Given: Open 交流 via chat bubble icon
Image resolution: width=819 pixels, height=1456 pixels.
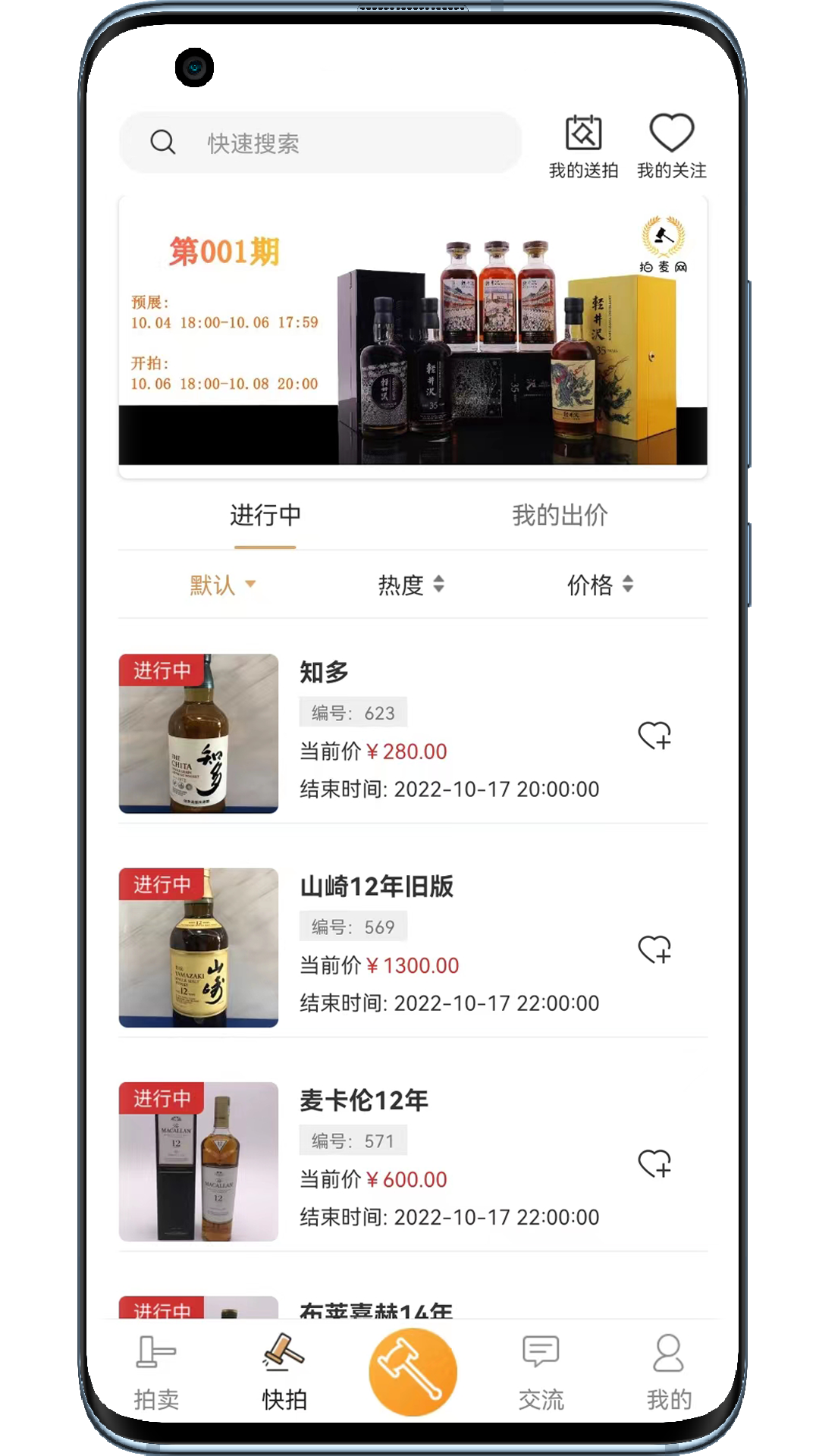Looking at the screenshot, I should coord(541,1365).
